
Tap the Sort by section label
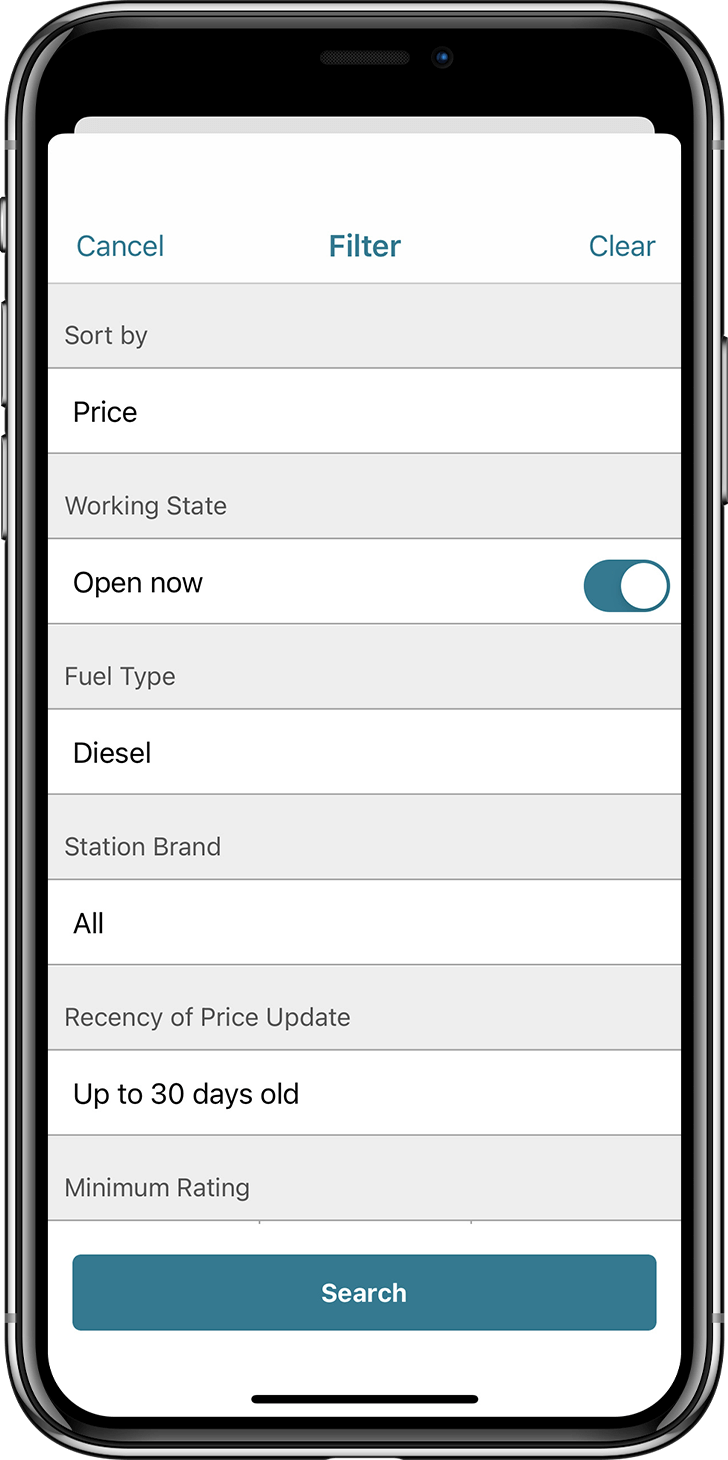[106, 335]
